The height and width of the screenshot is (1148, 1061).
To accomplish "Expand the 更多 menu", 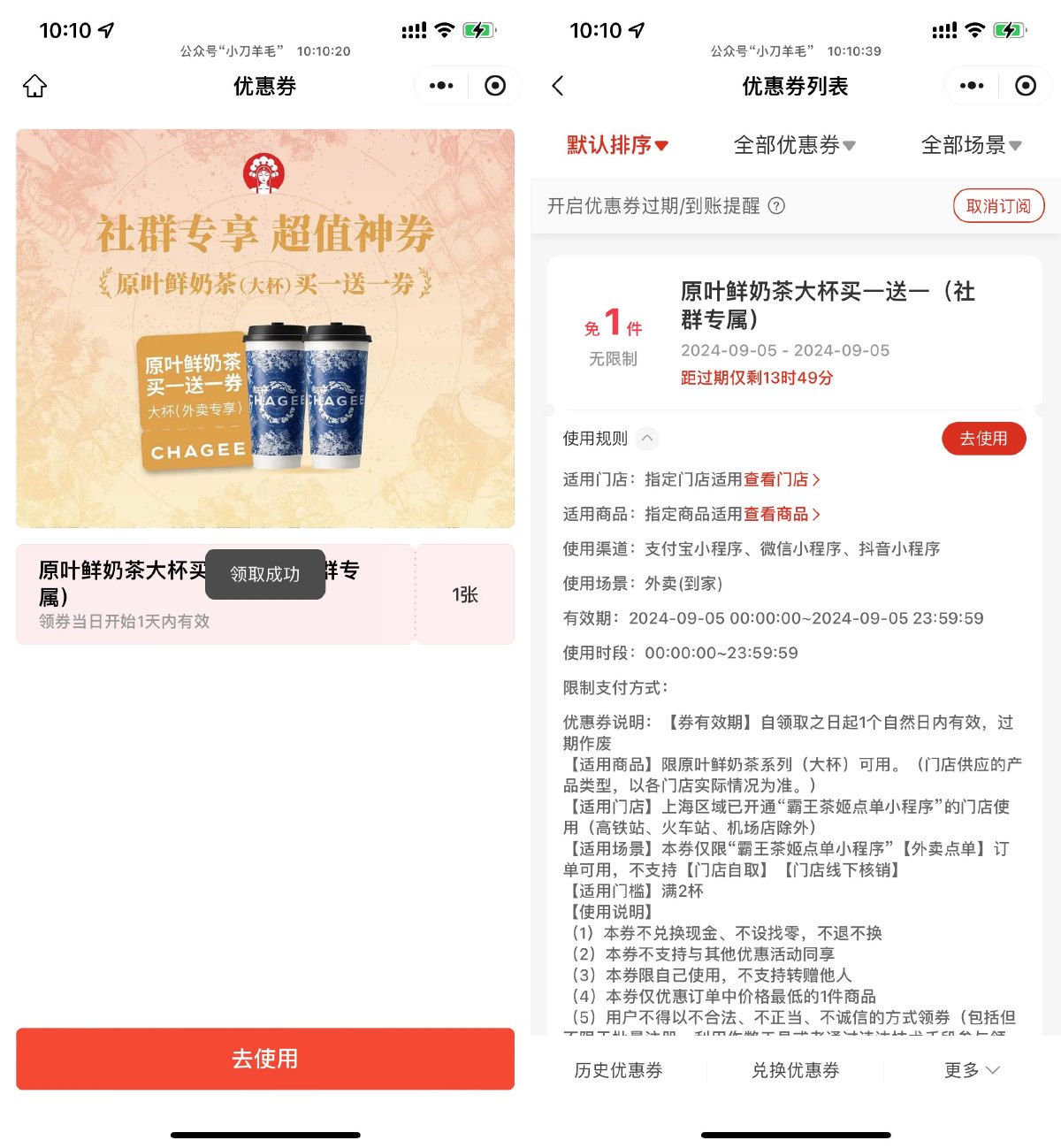I will (971, 1070).
